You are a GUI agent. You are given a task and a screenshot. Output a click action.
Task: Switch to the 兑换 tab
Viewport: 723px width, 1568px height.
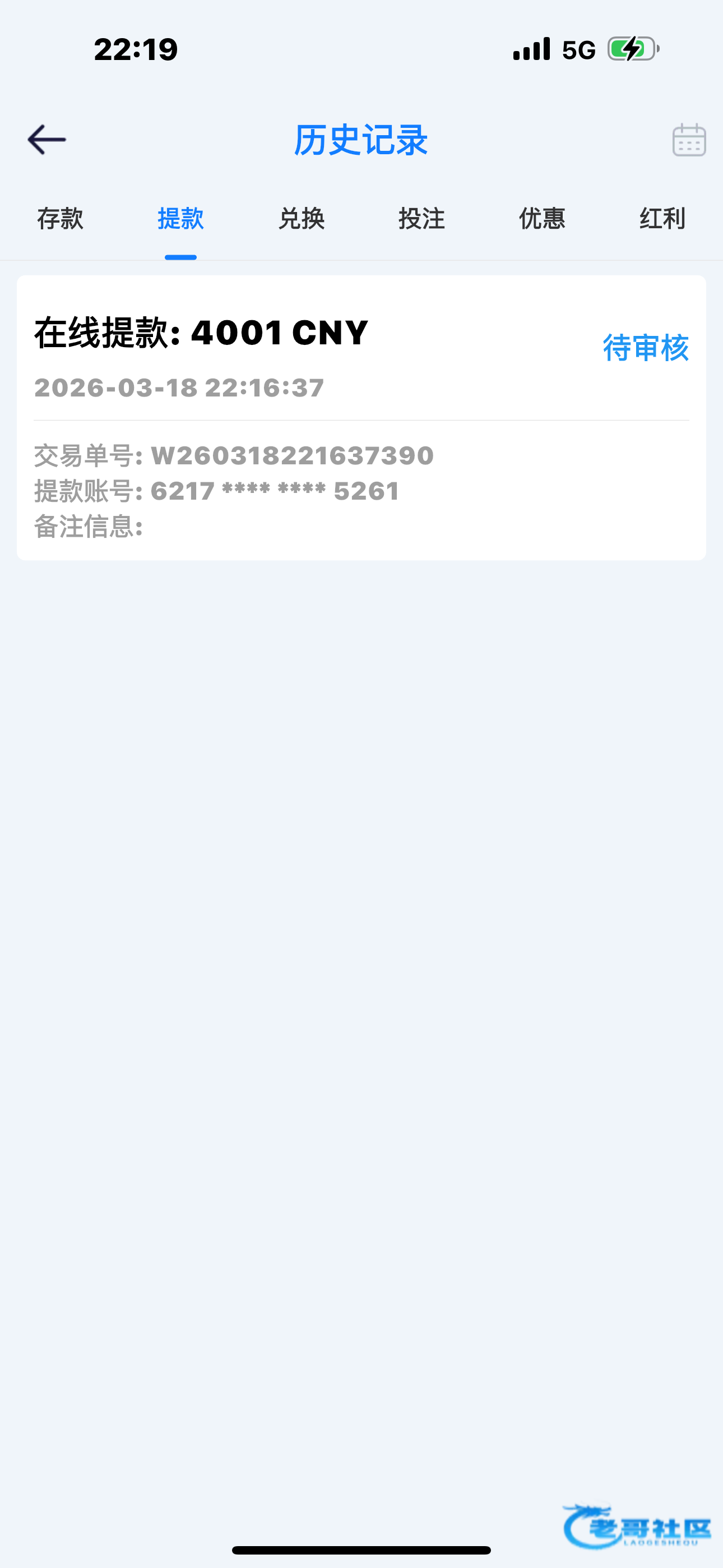[x=302, y=219]
